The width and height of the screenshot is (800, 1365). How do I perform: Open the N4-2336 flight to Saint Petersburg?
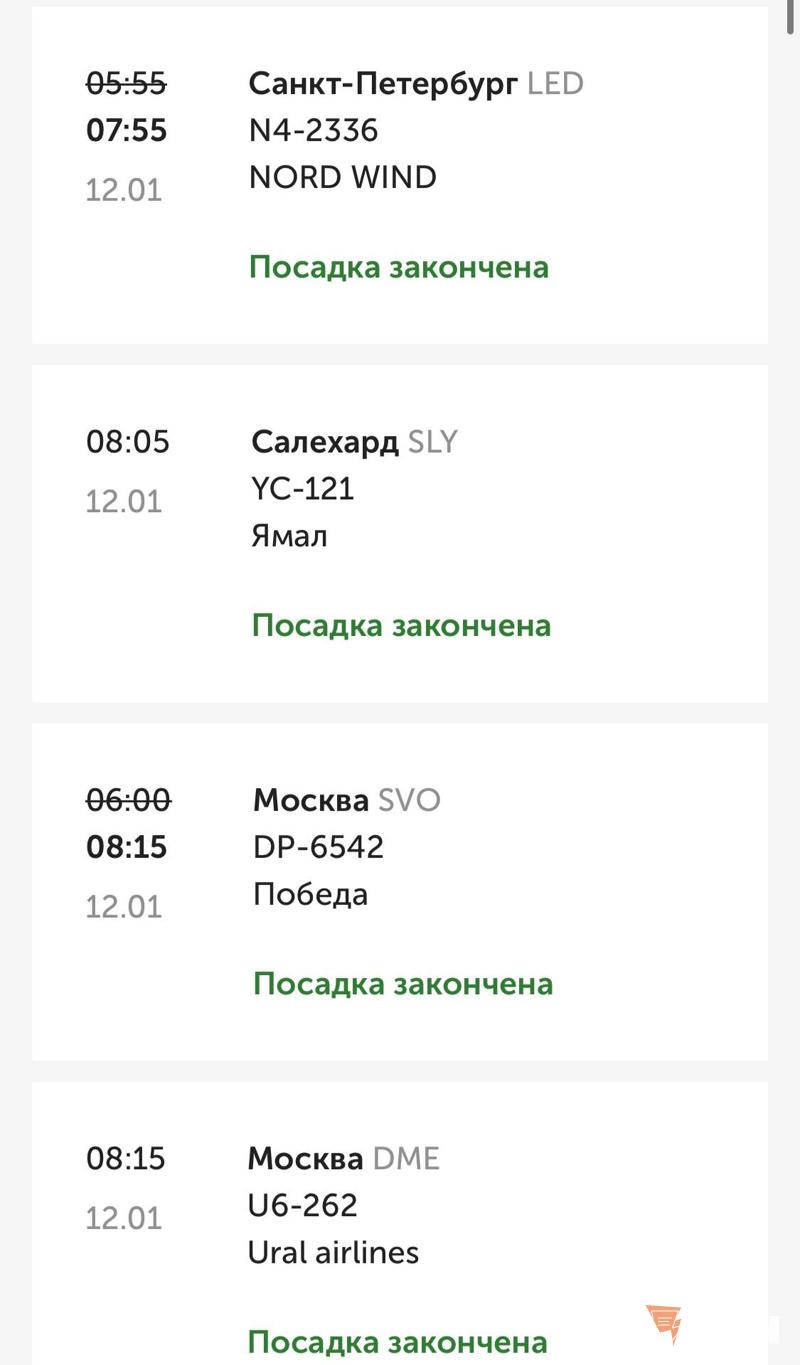click(x=400, y=175)
